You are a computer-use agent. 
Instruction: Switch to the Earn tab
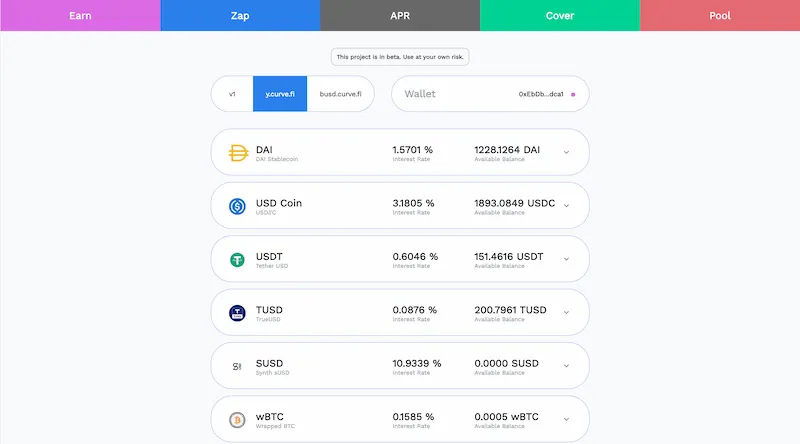pos(80,16)
